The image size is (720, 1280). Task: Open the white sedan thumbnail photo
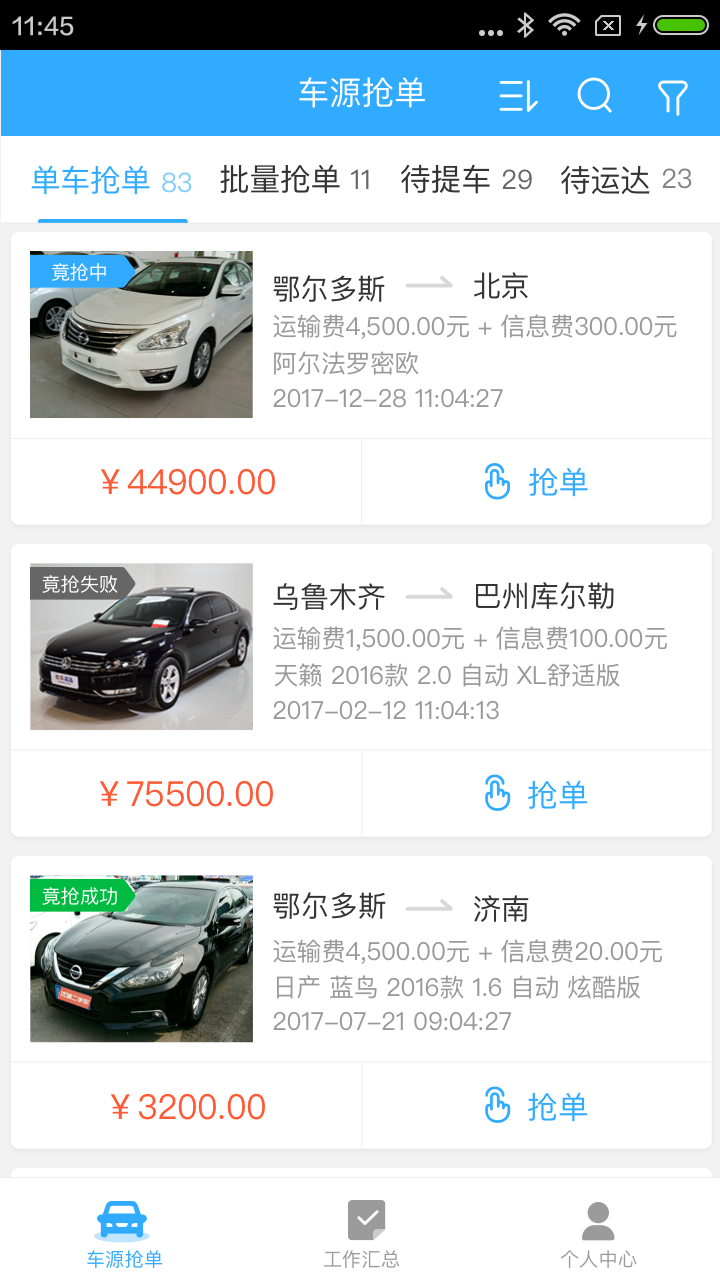coord(140,334)
